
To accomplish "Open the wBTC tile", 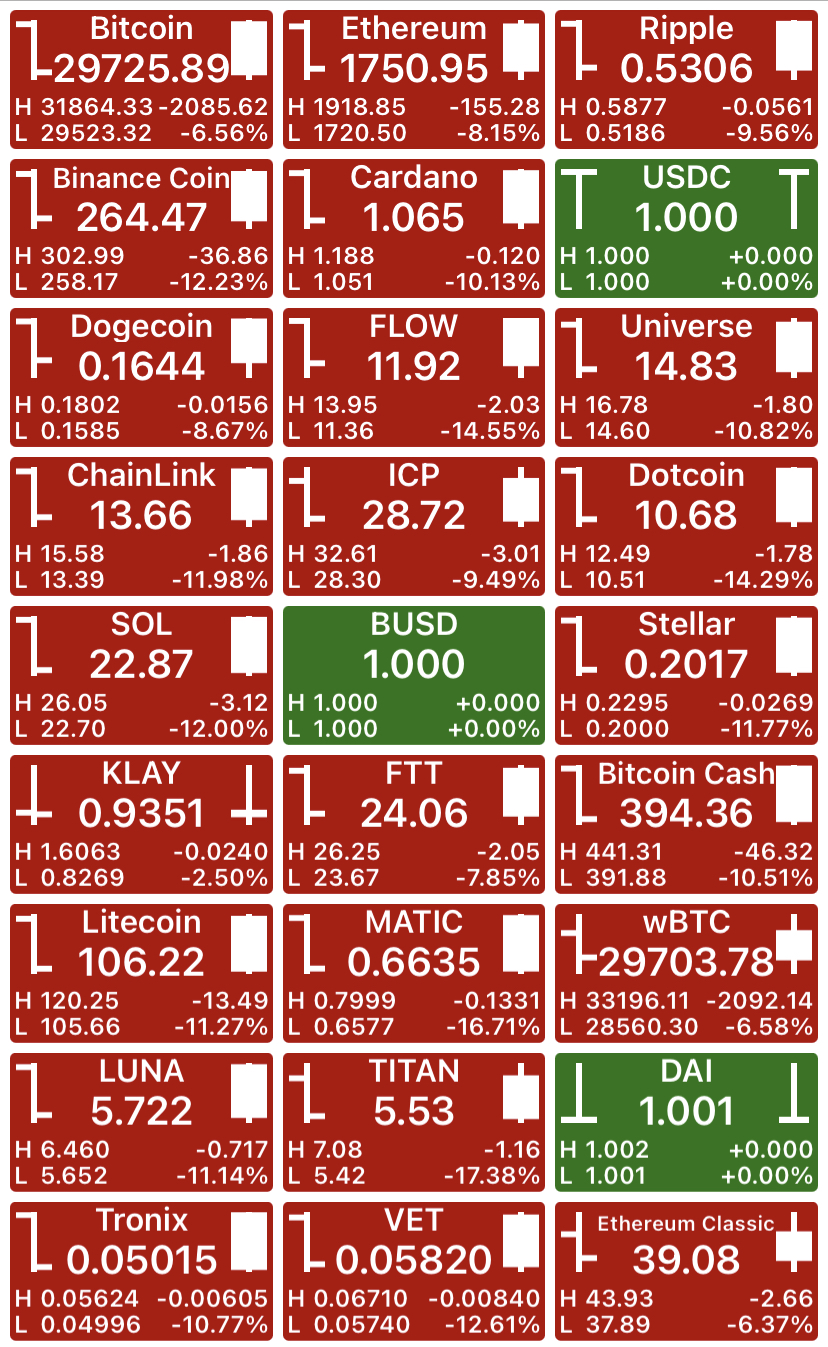I will pyautogui.click(x=686, y=974).
